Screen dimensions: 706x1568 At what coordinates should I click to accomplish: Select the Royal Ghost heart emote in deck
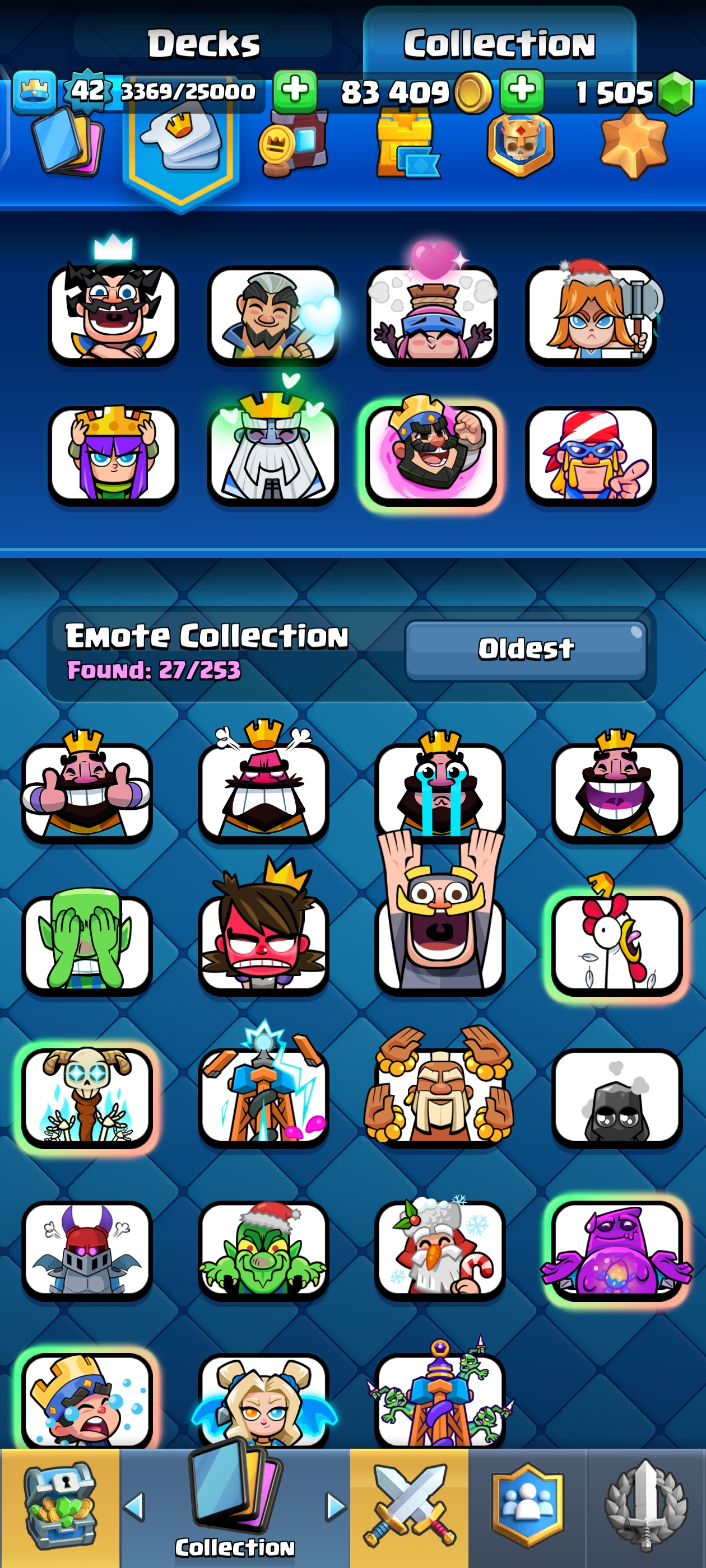coord(272,454)
